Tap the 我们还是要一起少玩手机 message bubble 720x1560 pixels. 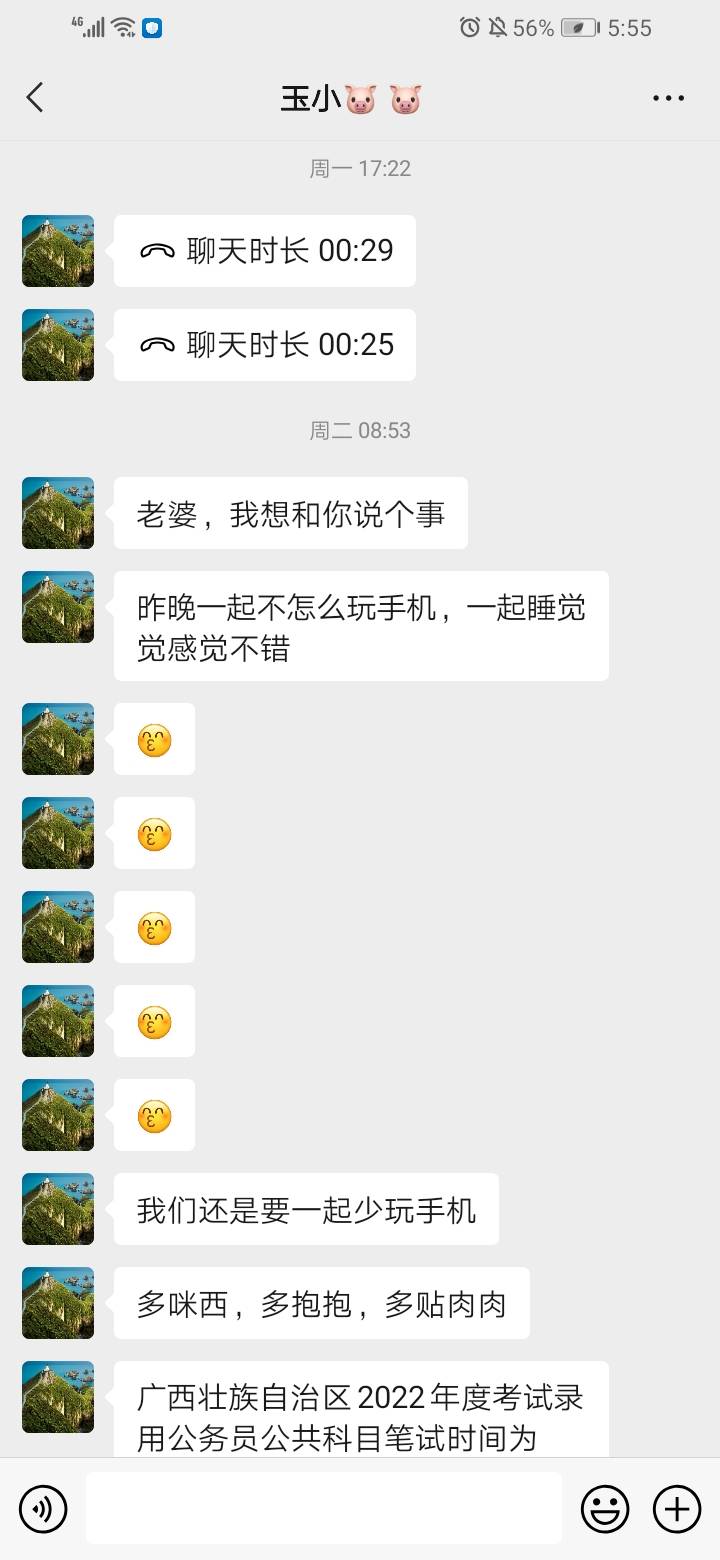pos(307,1209)
